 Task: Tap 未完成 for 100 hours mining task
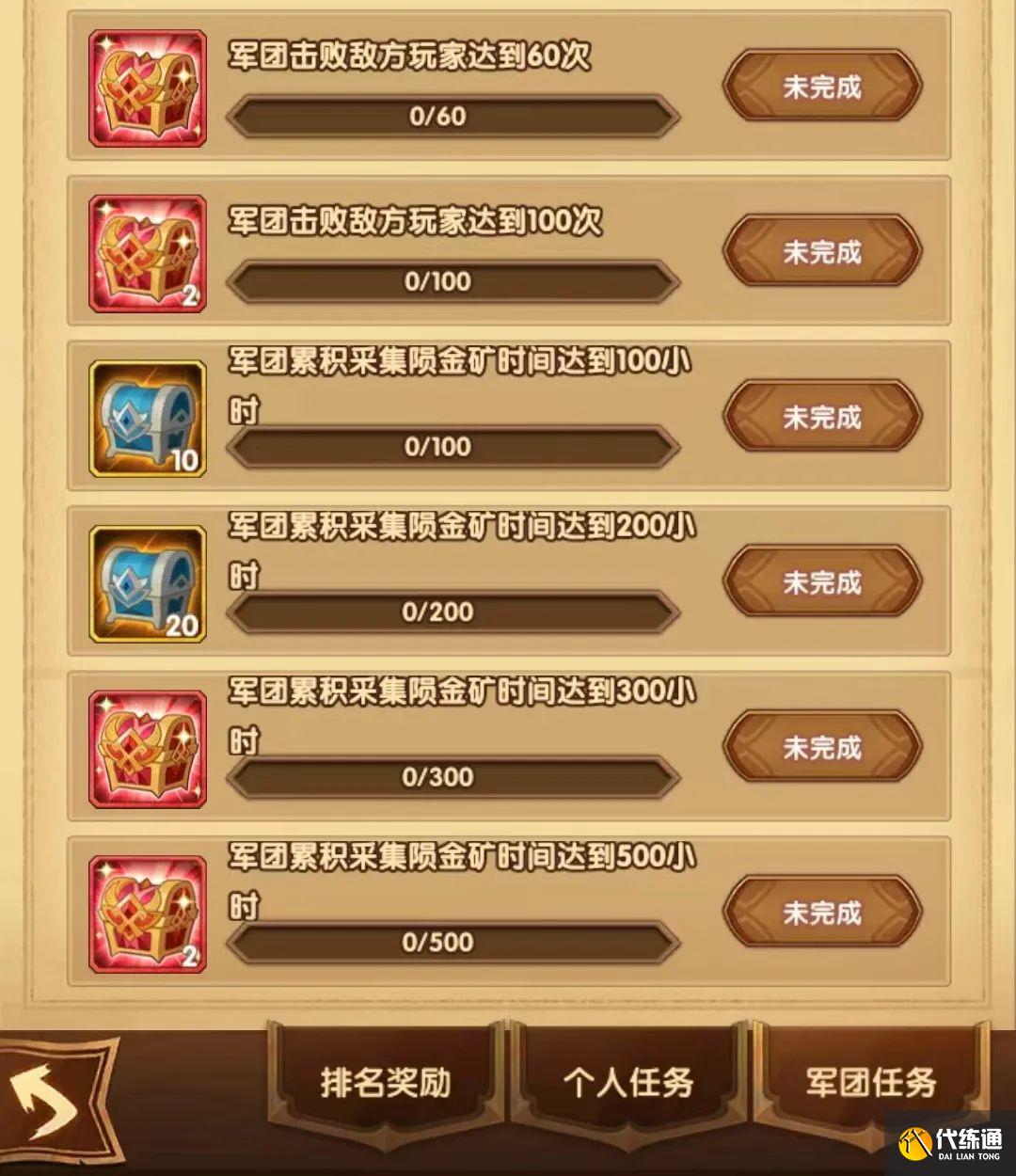point(822,418)
